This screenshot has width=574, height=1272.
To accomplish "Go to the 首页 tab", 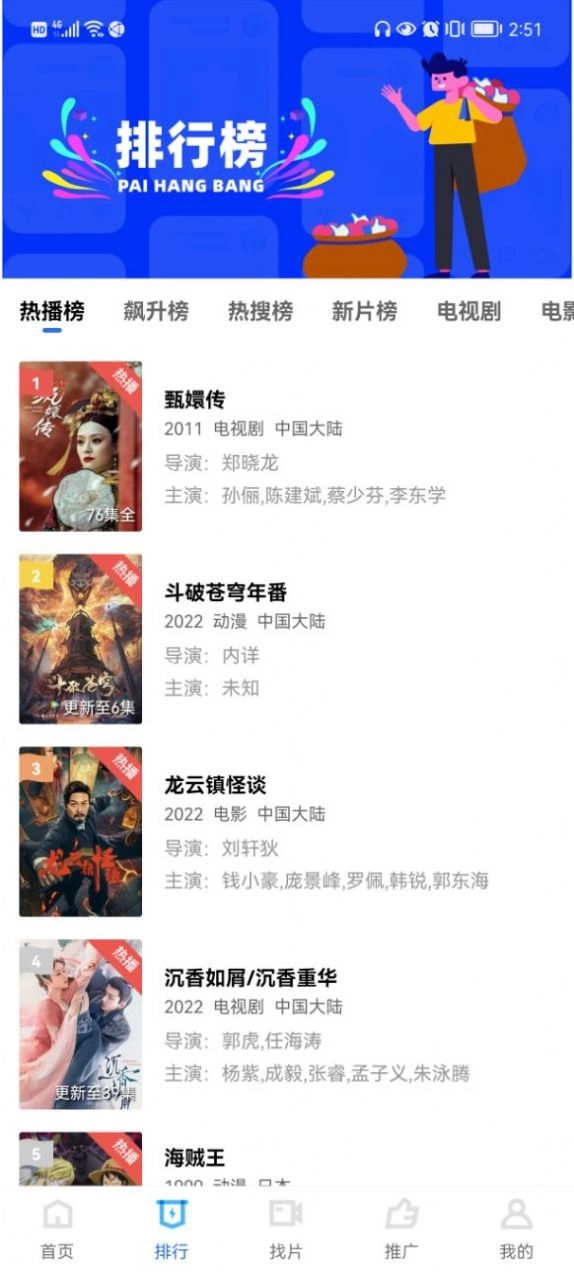I will [x=57, y=1230].
